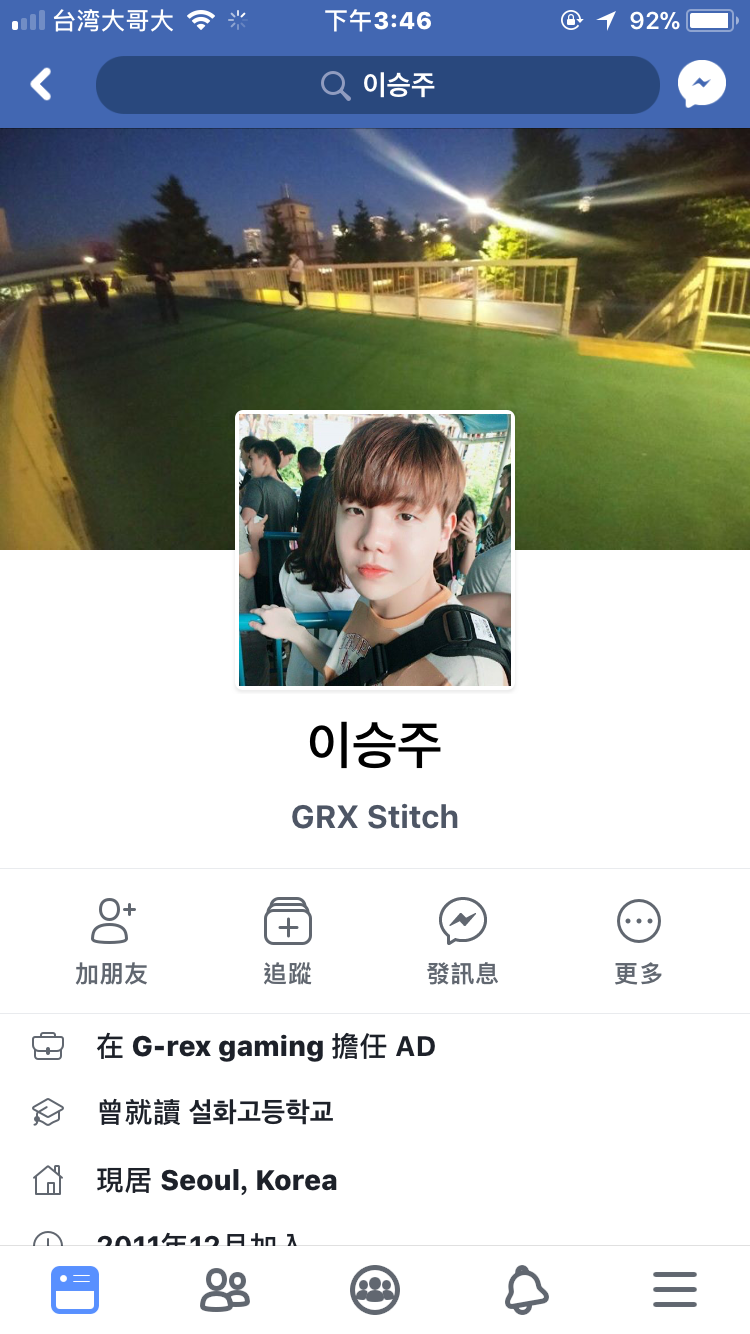This screenshot has width=750, height=1334.
Task: Tap the search field showing 이승주
Action: click(x=377, y=85)
